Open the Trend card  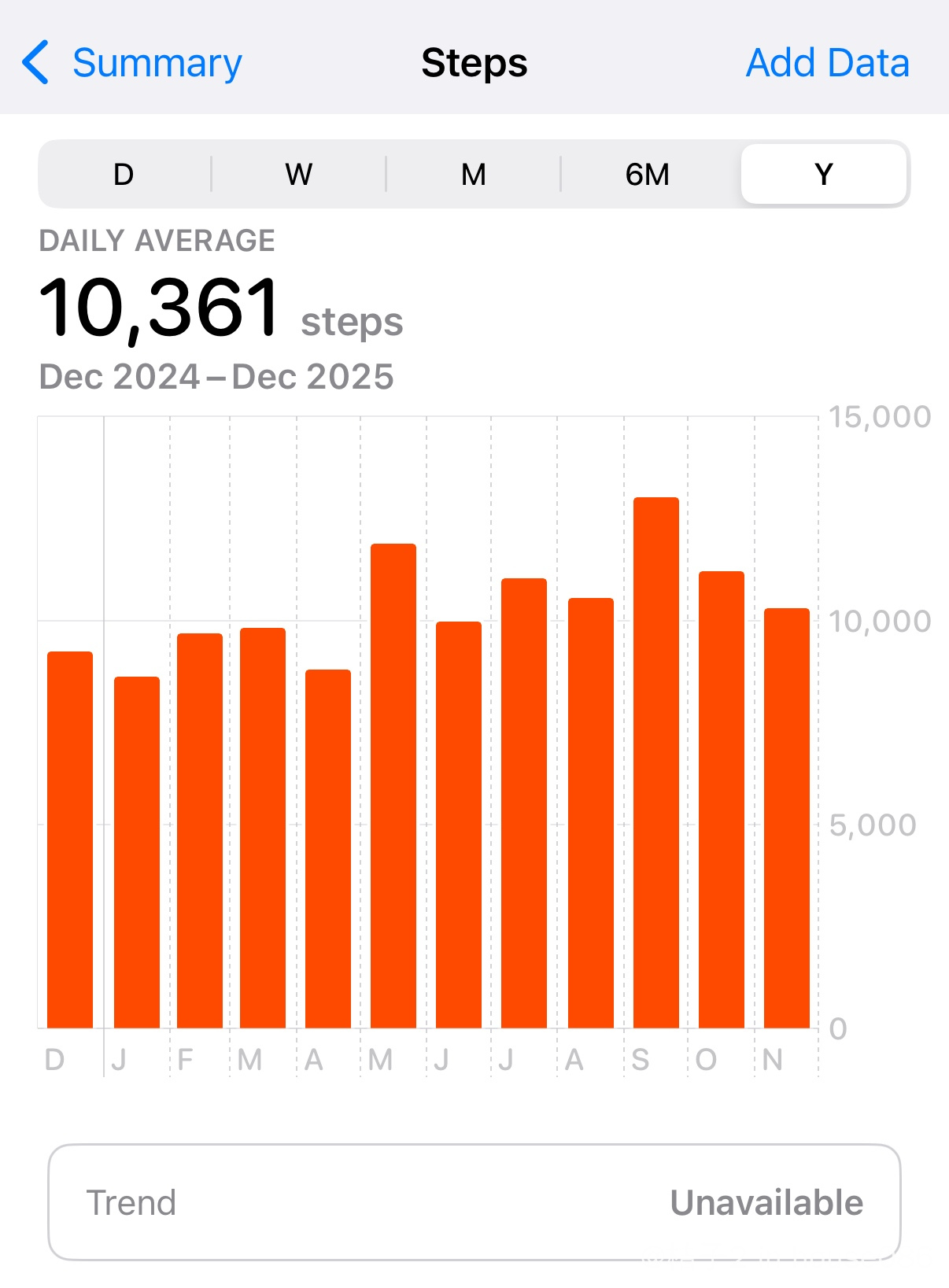(474, 1202)
